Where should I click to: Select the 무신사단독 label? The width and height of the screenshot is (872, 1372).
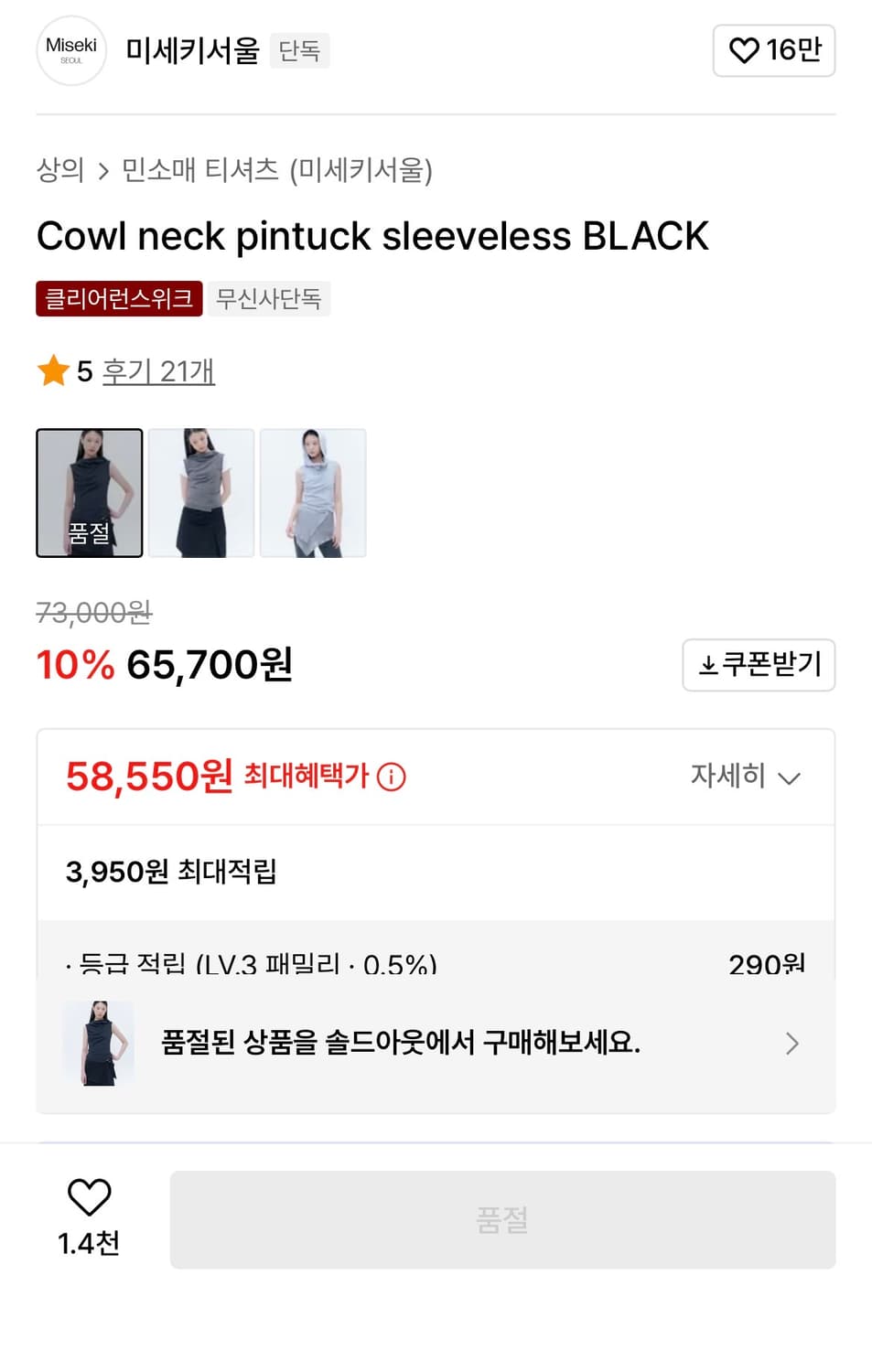[x=270, y=299]
